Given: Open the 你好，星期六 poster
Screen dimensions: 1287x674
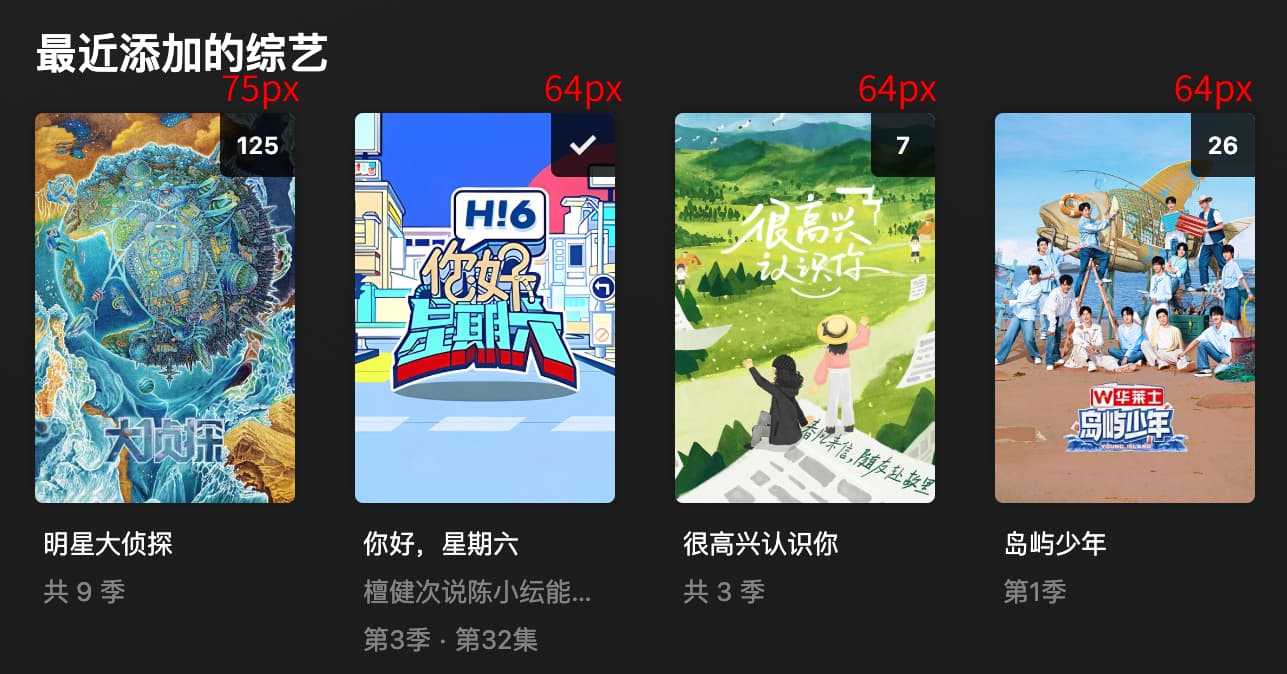Looking at the screenshot, I should pos(485,308).
